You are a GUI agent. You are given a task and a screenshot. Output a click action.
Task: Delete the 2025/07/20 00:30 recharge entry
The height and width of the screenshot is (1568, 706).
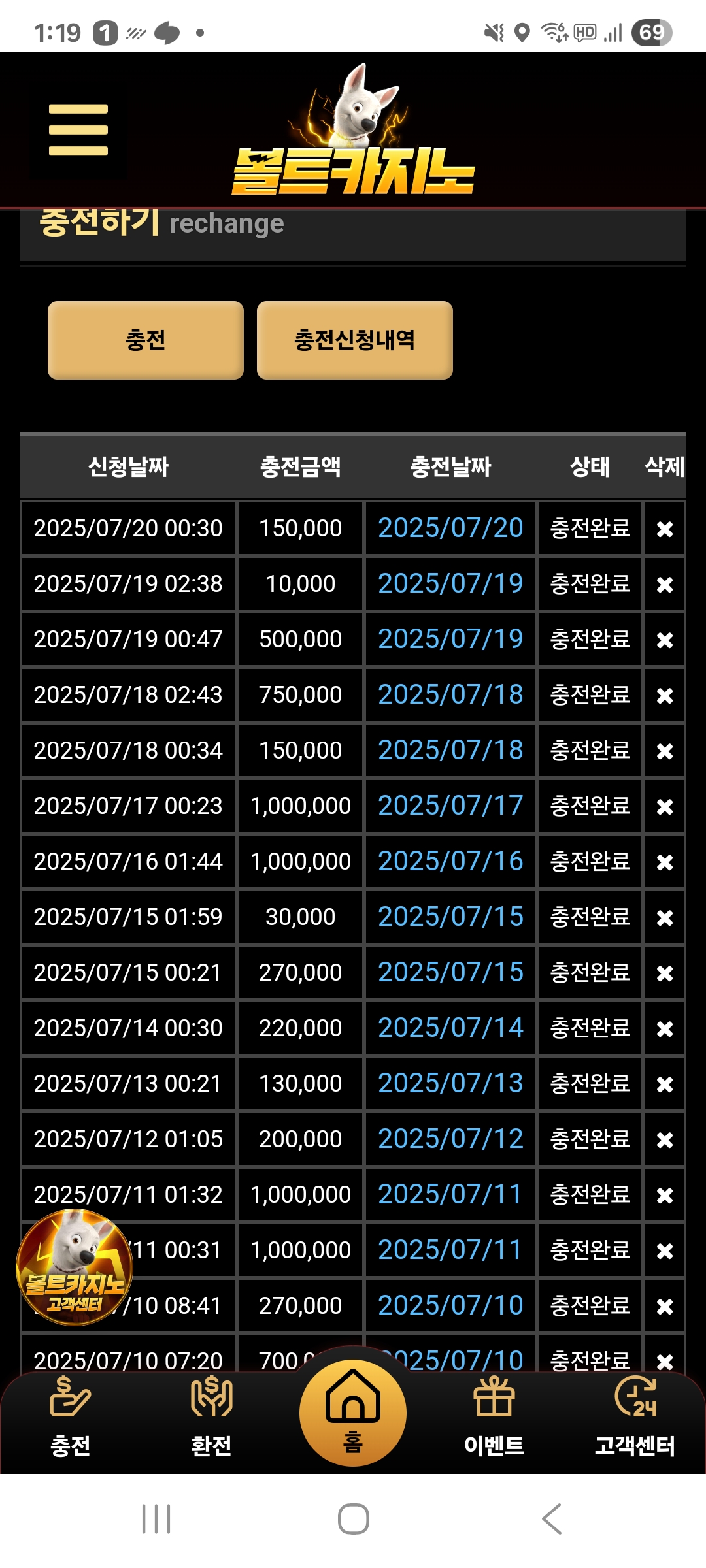(x=665, y=529)
